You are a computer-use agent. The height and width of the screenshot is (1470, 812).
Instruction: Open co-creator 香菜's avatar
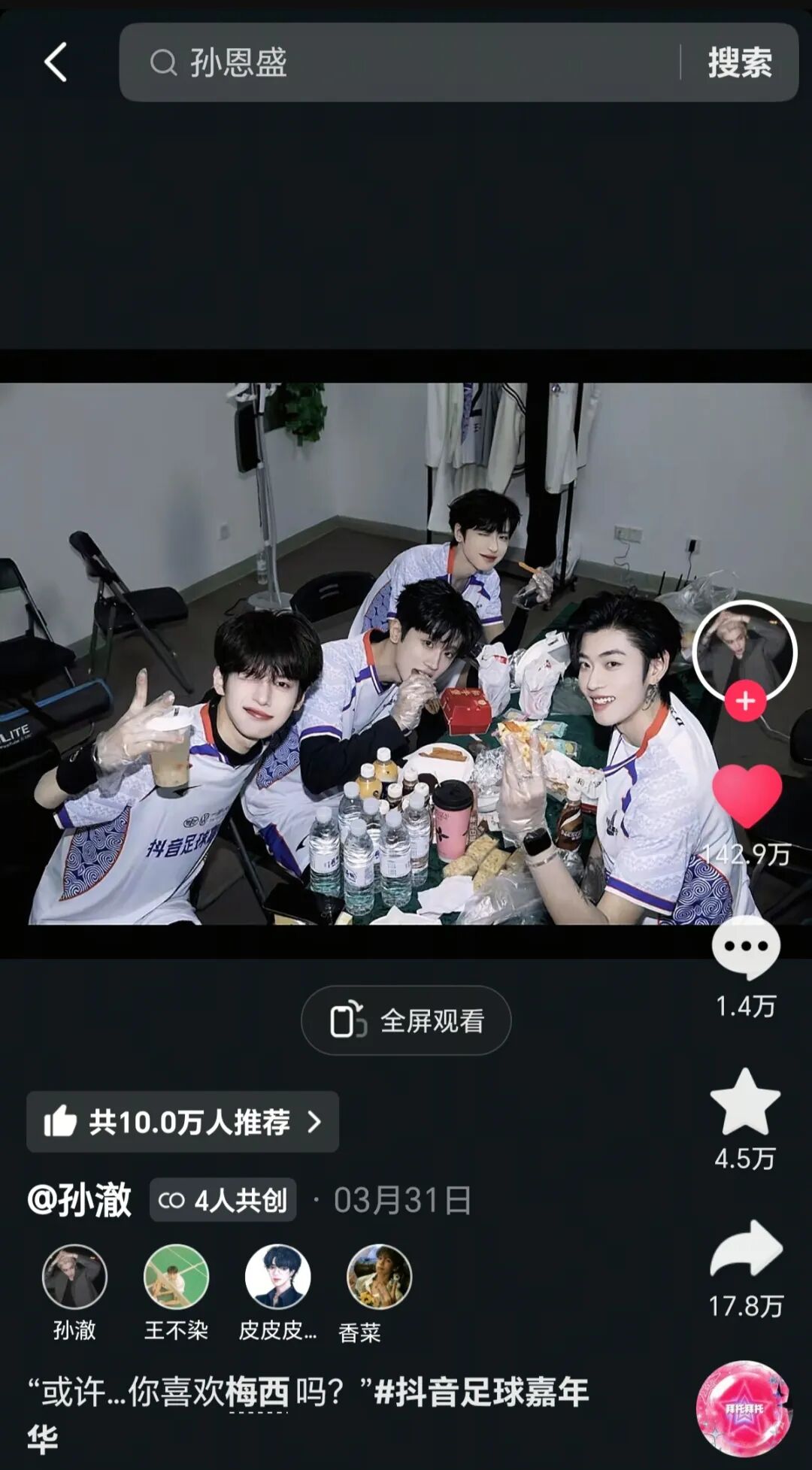tap(379, 1277)
